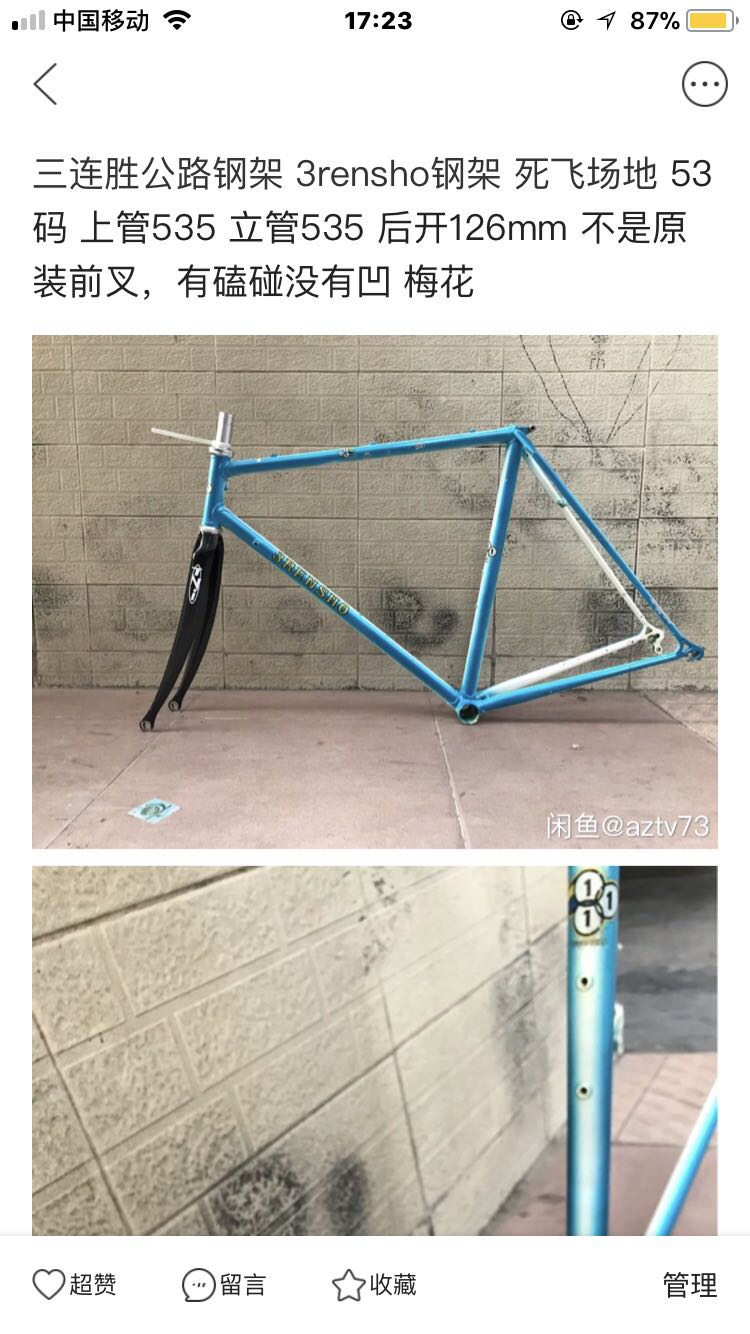This screenshot has height=1334, width=750.
Task: Go back using the top-left arrow
Action: pyautogui.click(x=45, y=84)
